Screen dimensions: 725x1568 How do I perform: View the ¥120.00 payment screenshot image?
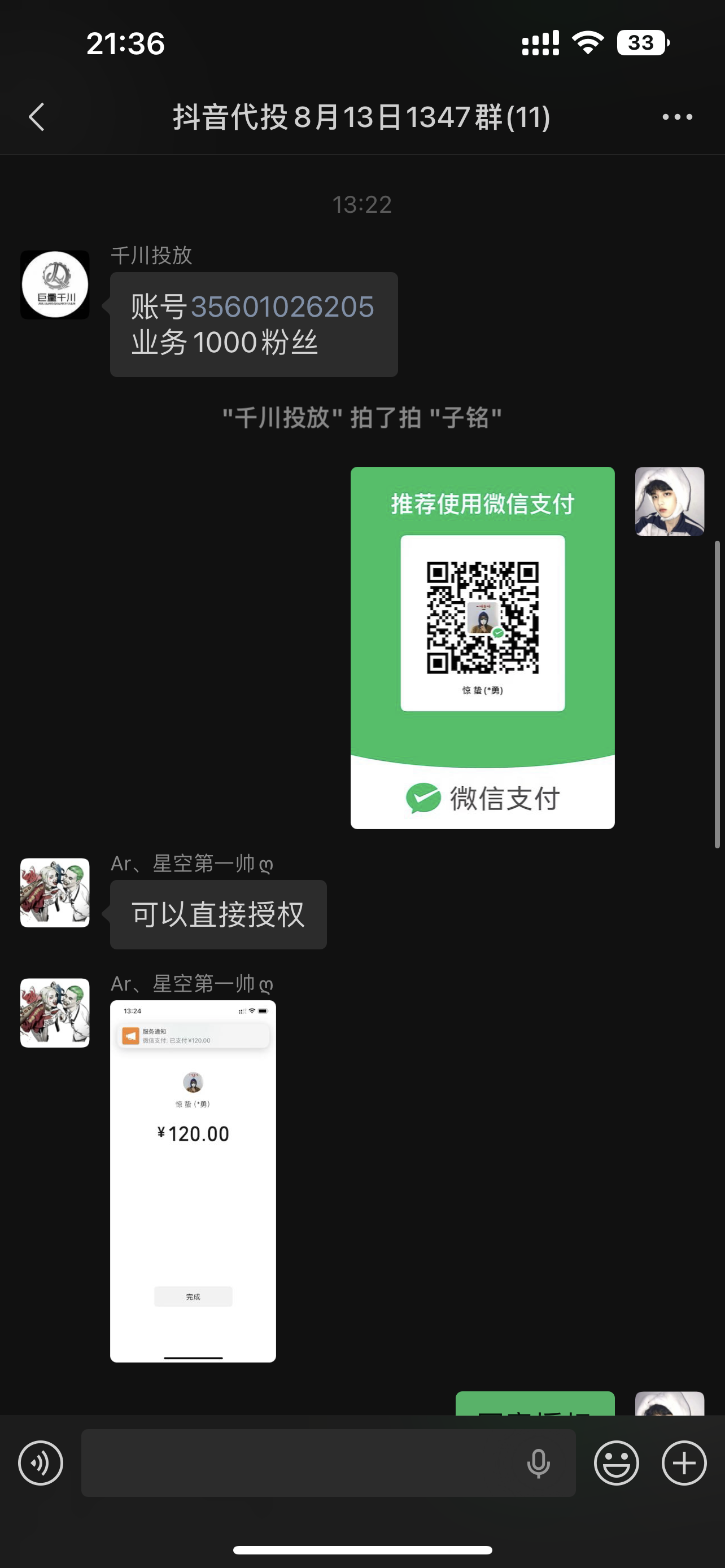click(193, 1181)
